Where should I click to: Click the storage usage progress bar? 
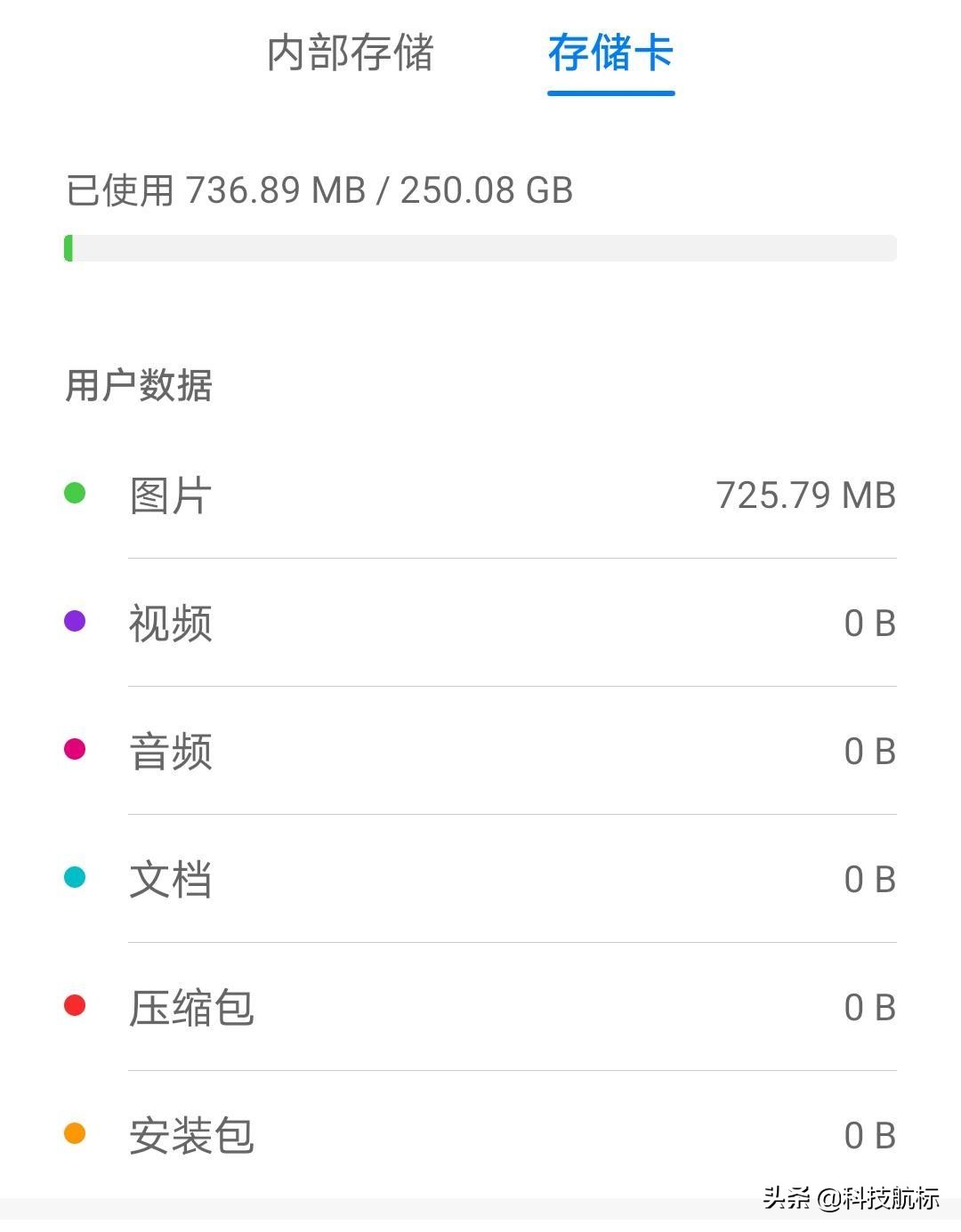pyautogui.click(x=480, y=249)
